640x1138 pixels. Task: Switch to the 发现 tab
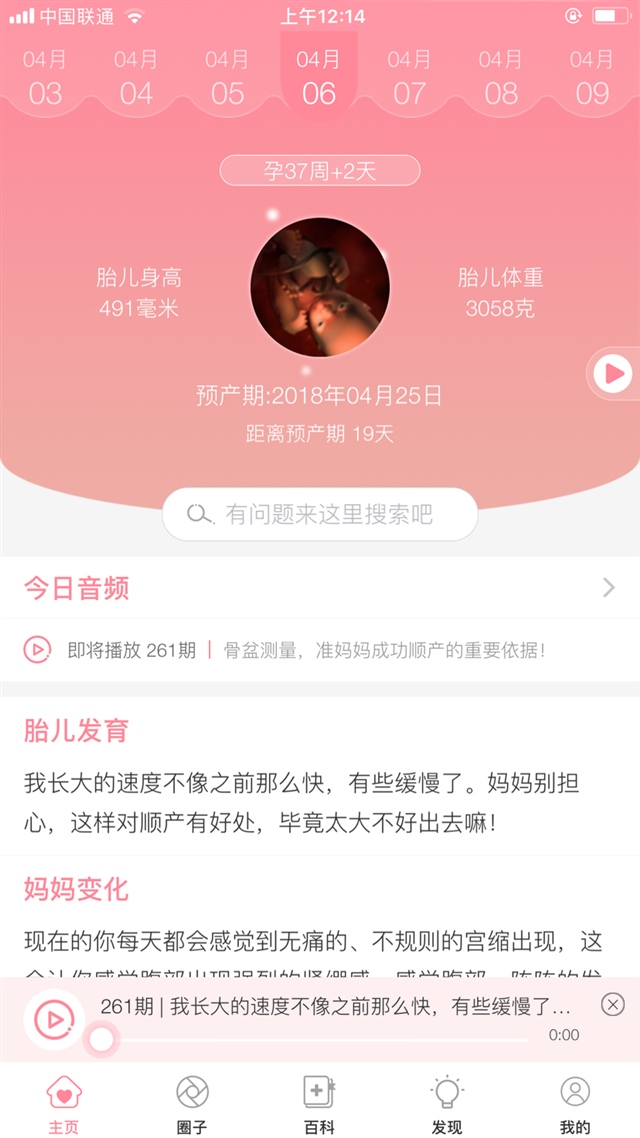coord(447,1104)
